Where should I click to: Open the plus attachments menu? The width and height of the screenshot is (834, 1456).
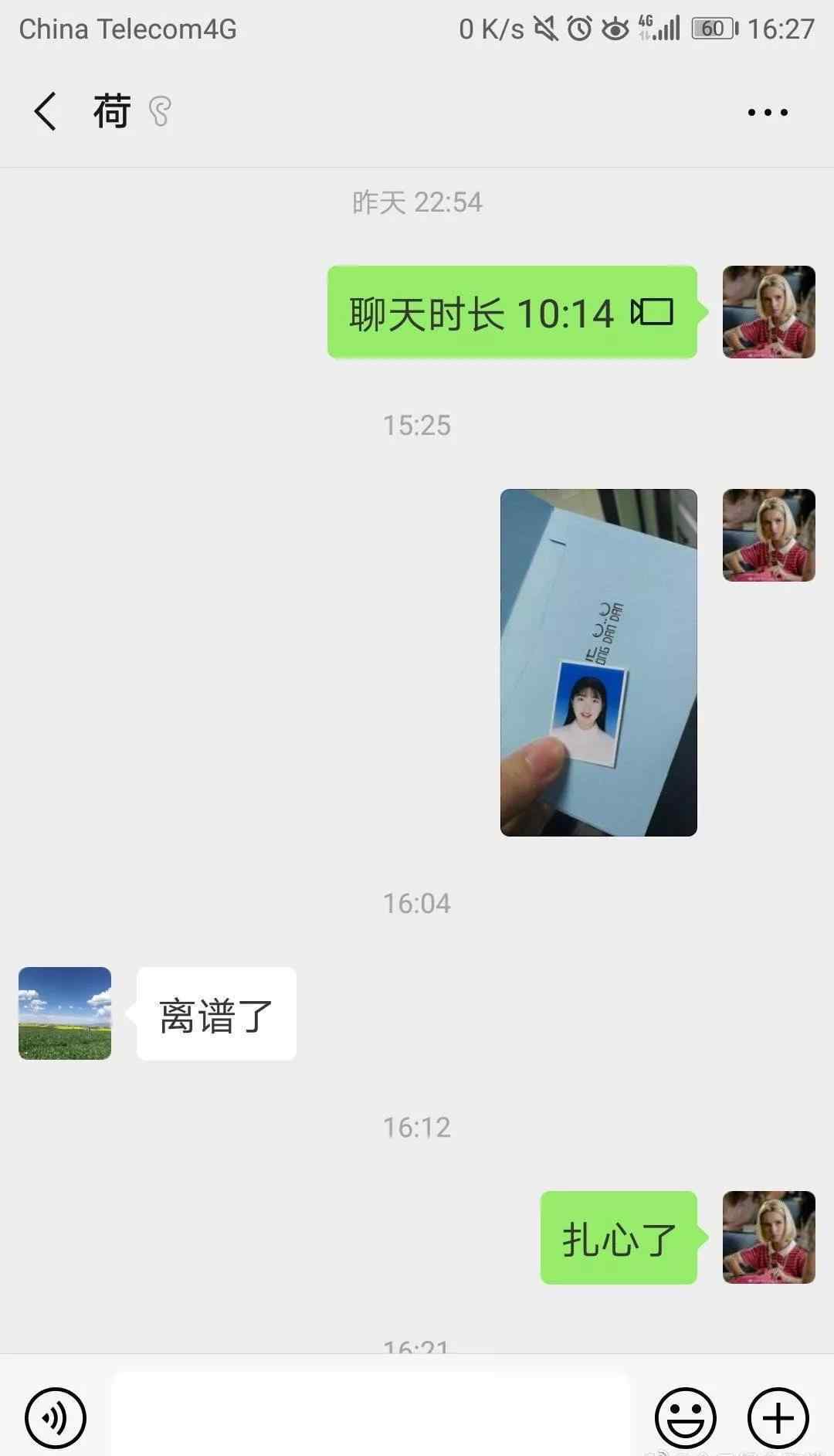pos(778,1418)
